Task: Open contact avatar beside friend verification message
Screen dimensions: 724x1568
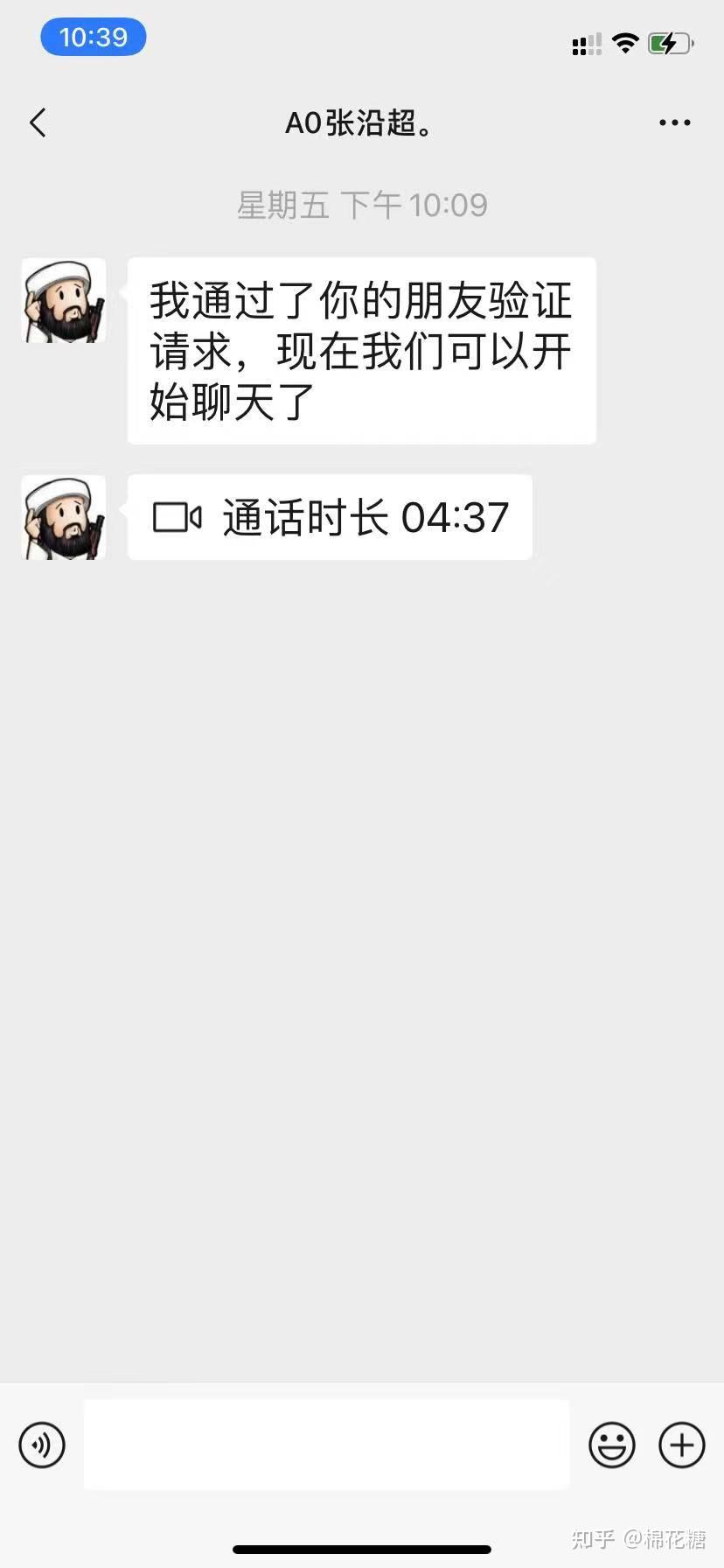Action: click(x=64, y=300)
